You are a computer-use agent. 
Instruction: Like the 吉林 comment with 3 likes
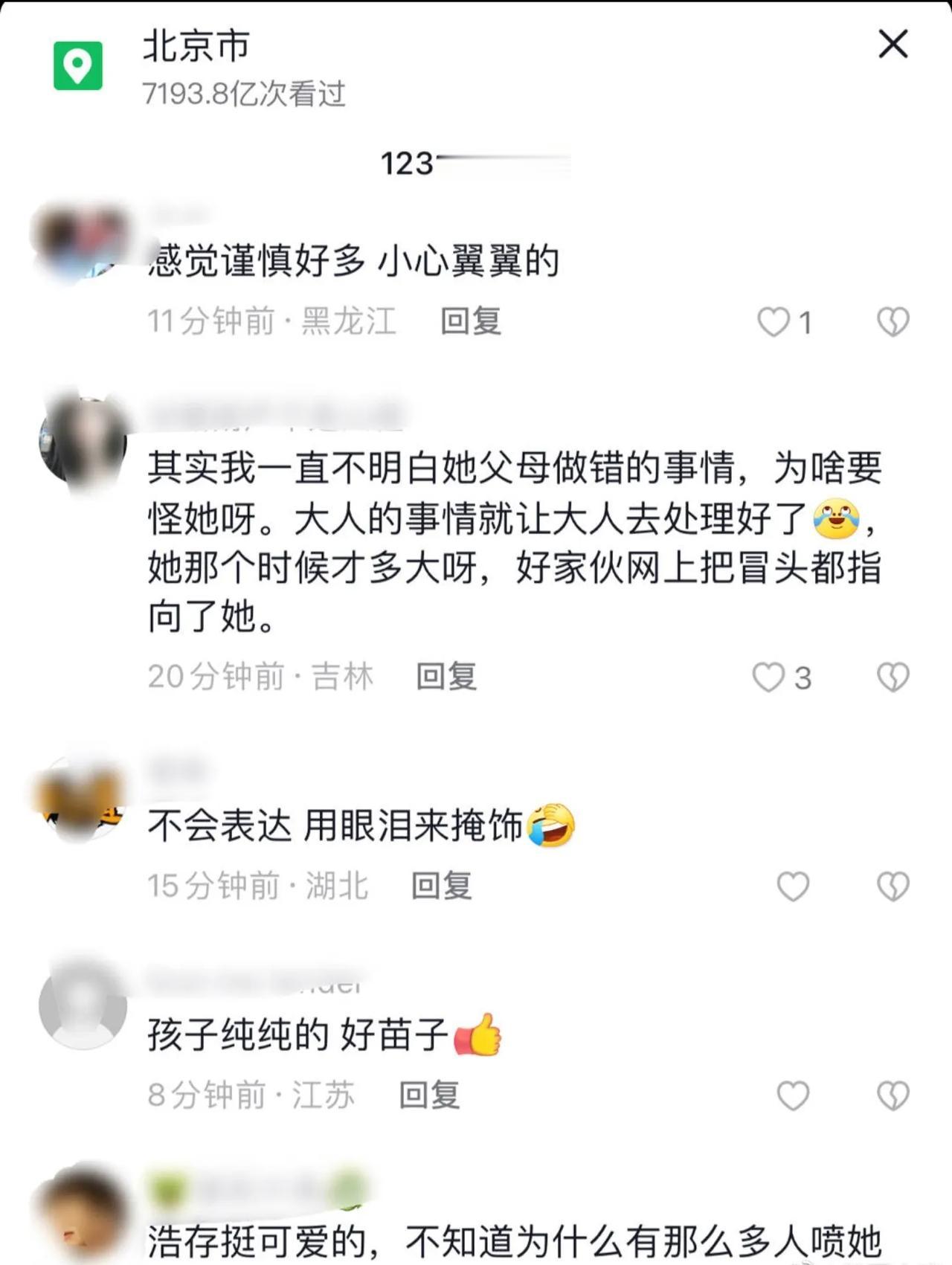[x=768, y=677]
